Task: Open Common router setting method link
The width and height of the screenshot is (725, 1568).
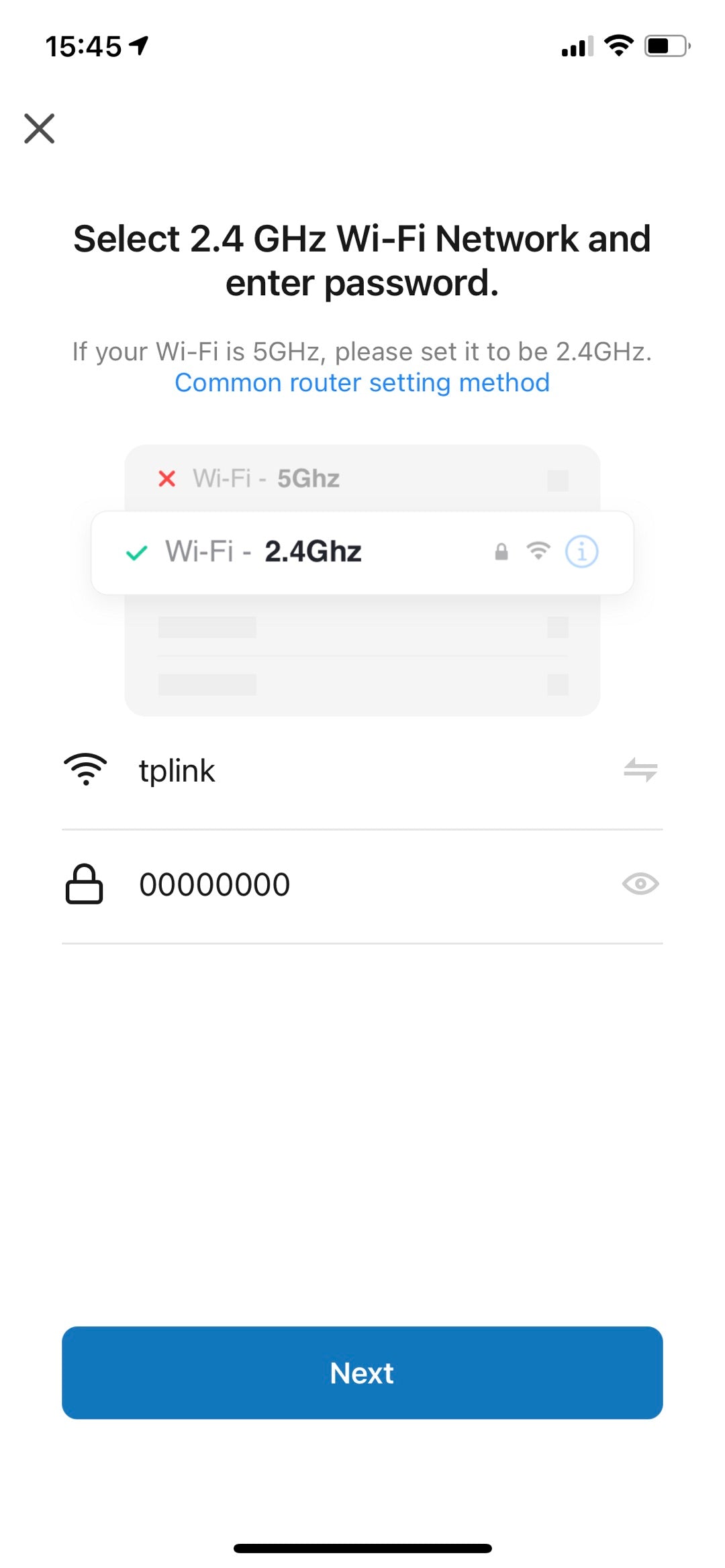Action: (362, 382)
